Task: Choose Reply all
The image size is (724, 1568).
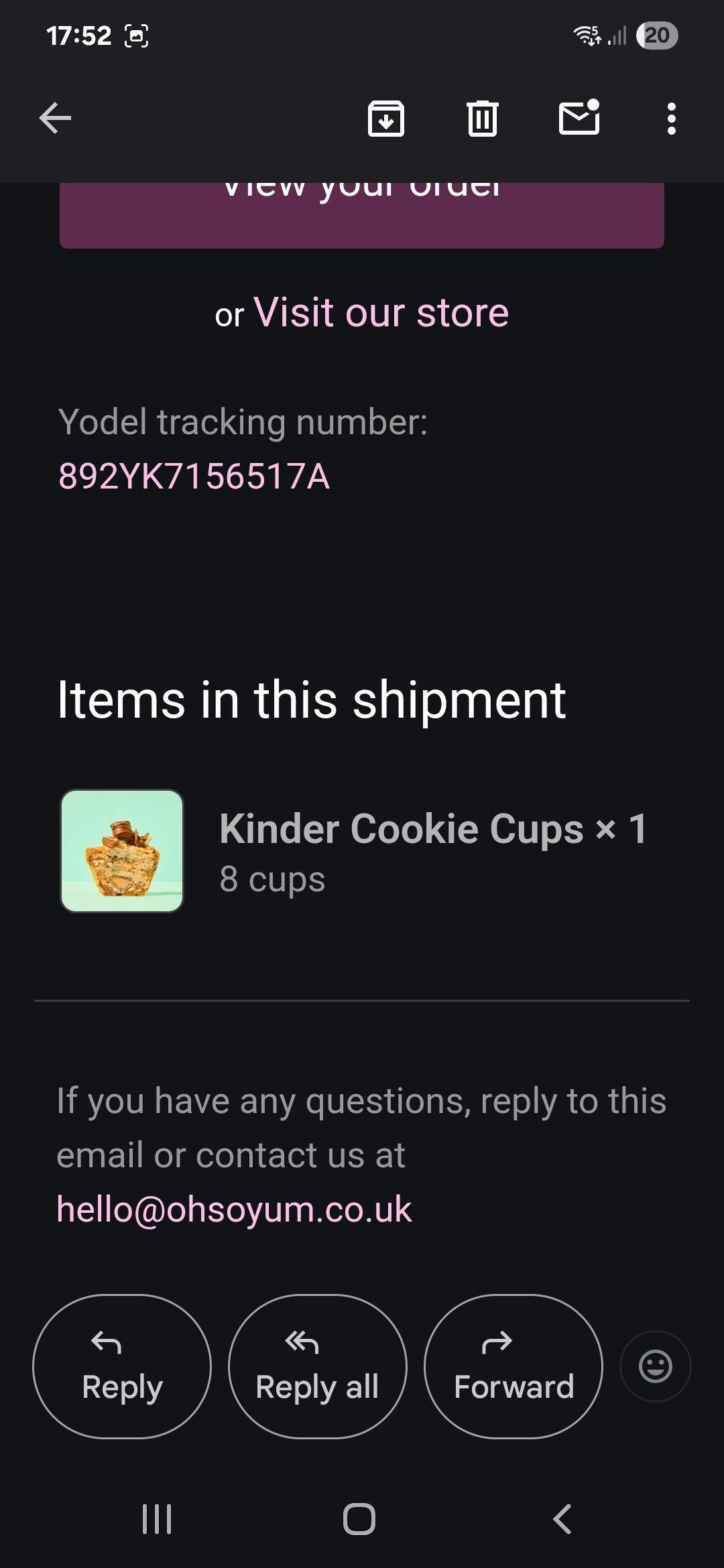Action: 317,1366
